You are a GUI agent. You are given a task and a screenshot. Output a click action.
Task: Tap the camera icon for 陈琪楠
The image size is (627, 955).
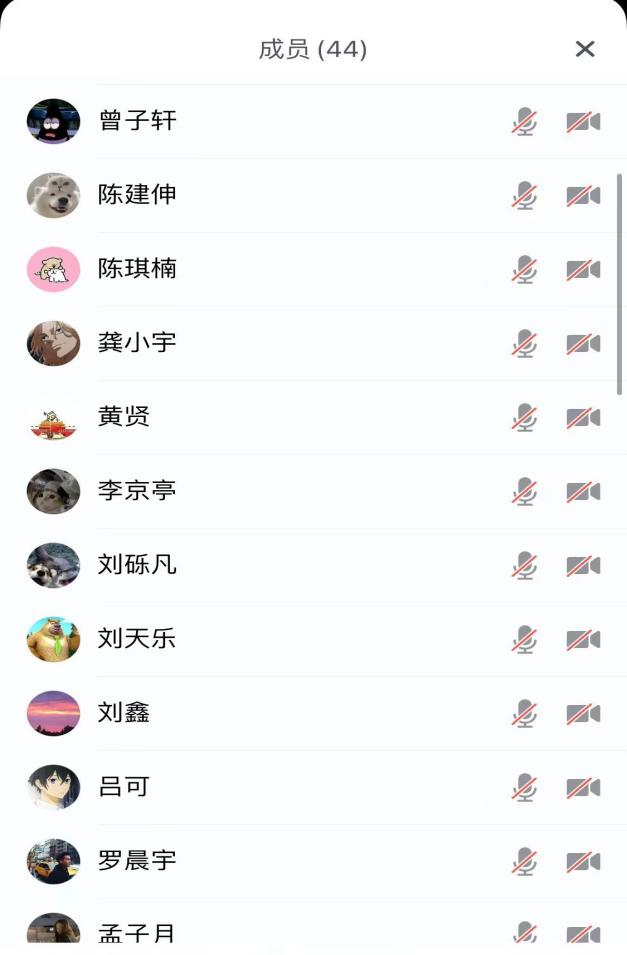(x=583, y=269)
